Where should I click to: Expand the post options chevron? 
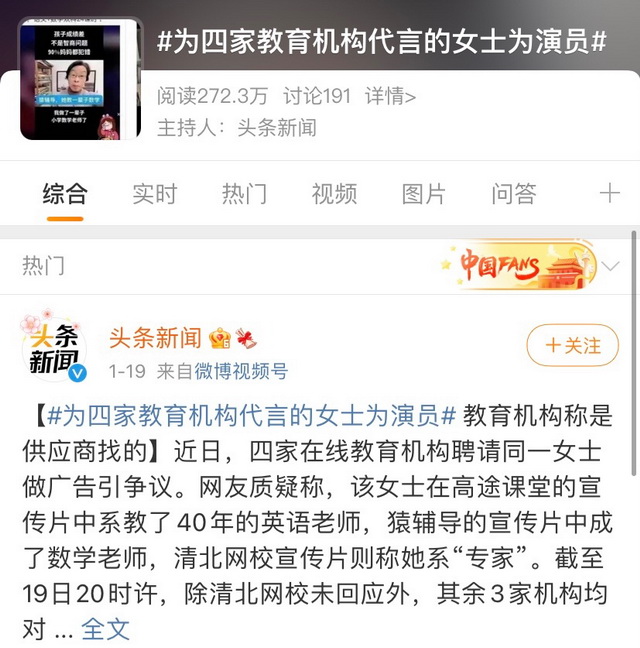pyautogui.click(x=610, y=266)
